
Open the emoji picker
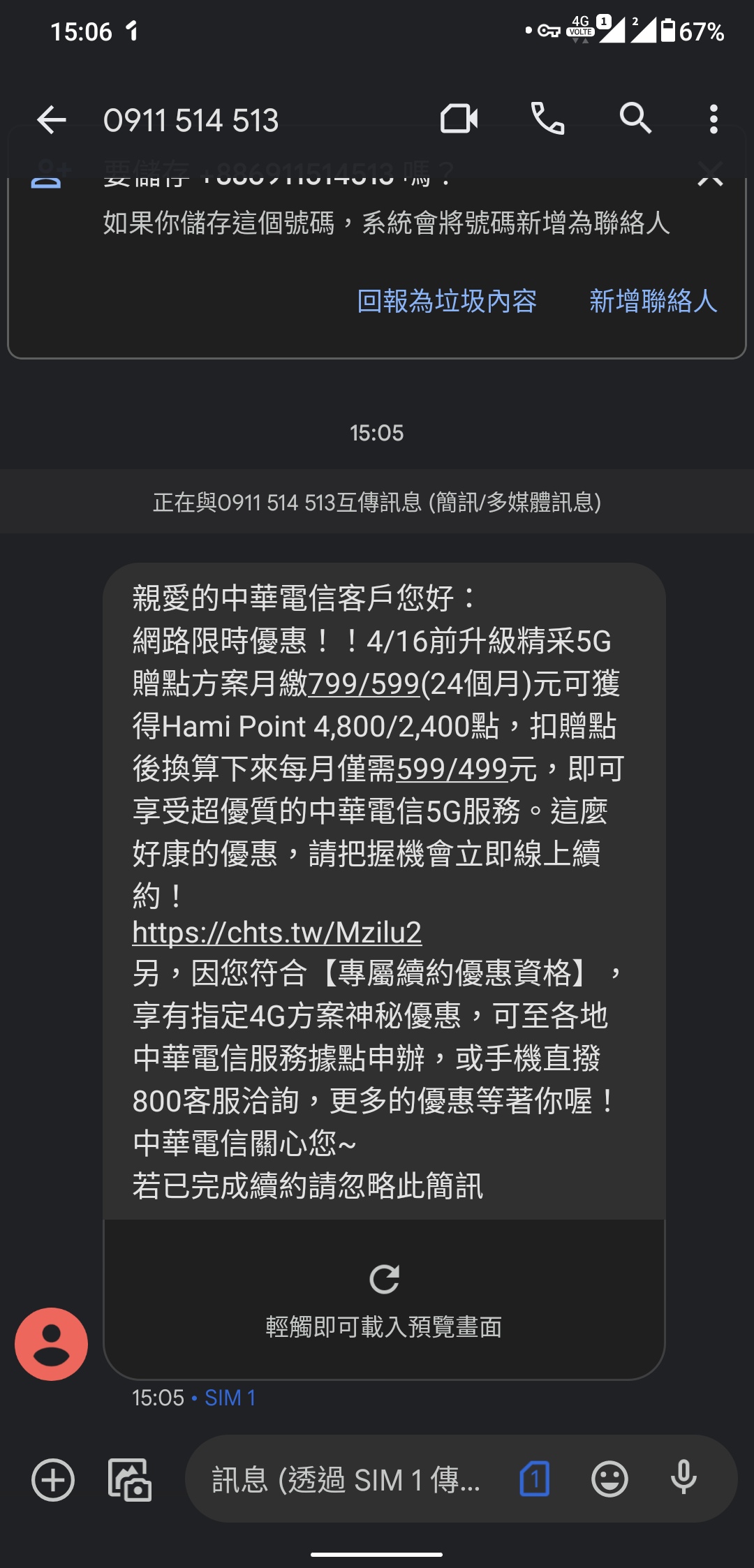pyautogui.click(x=609, y=1479)
